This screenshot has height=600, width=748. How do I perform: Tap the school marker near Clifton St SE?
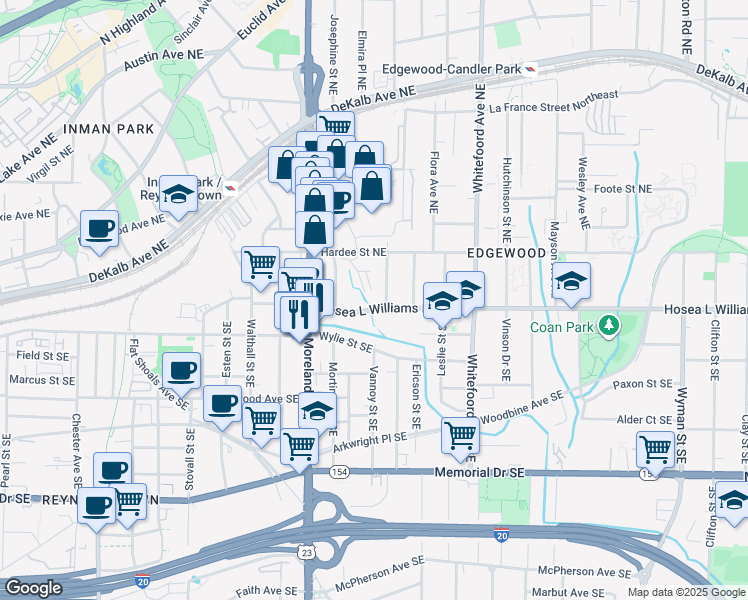[x=733, y=503]
